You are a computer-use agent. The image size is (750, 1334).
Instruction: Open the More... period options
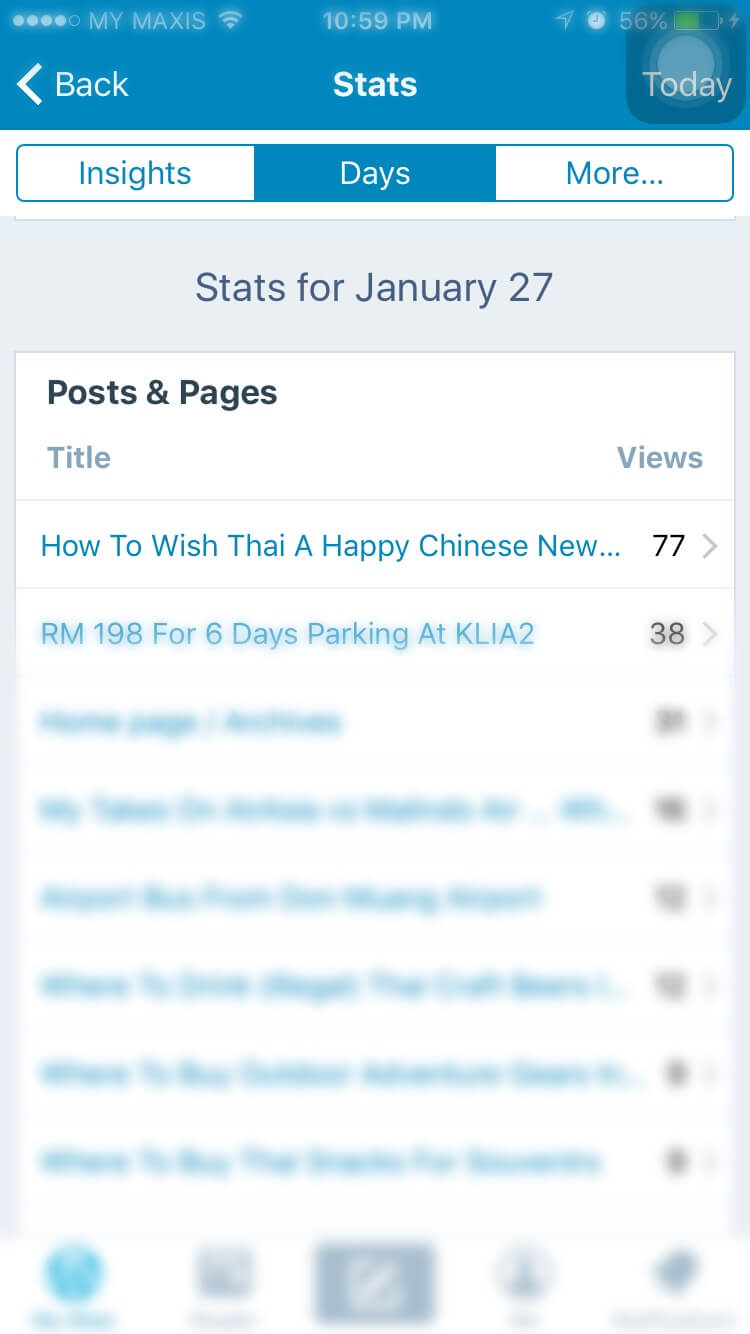click(x=614, y=173)
